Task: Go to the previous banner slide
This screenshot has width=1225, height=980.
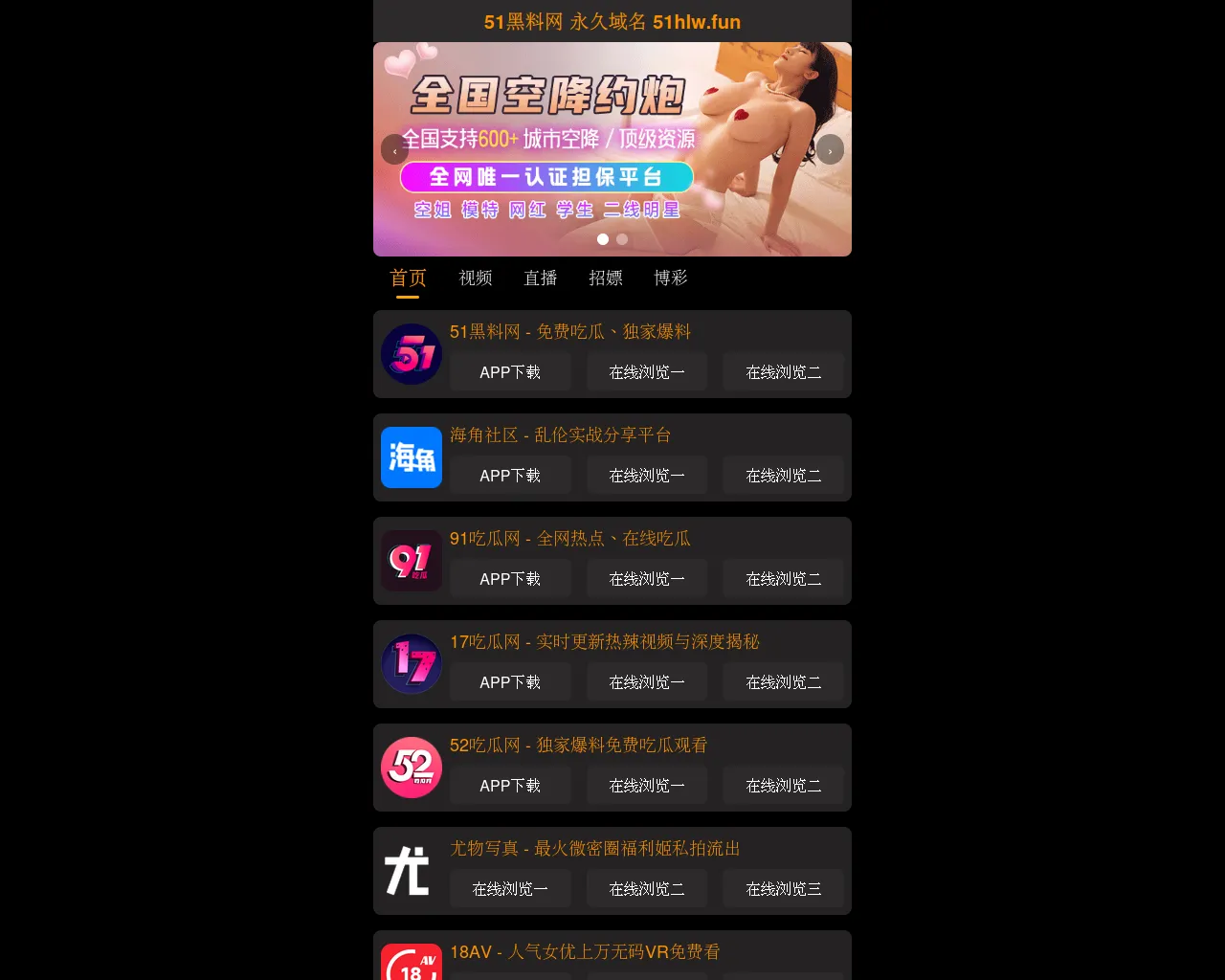Action: point(394,149)
